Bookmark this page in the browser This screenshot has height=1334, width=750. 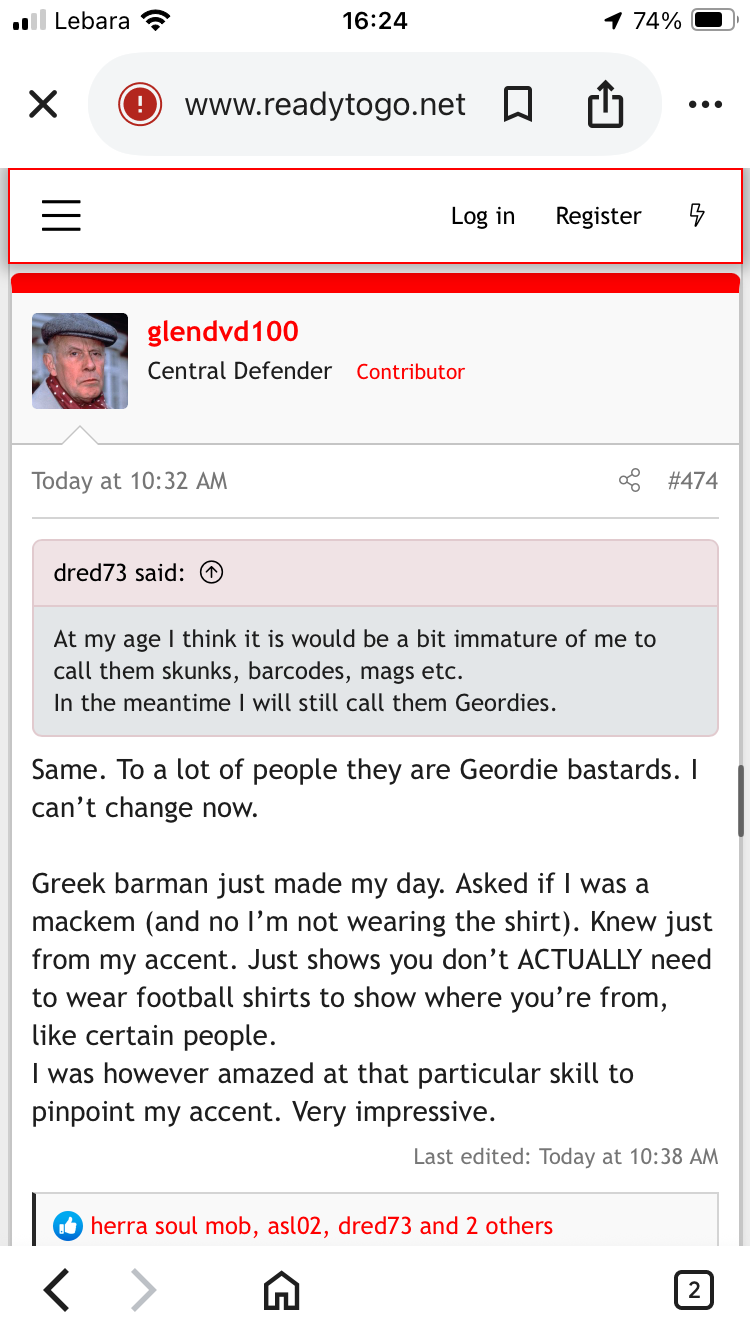pos(517,104)
